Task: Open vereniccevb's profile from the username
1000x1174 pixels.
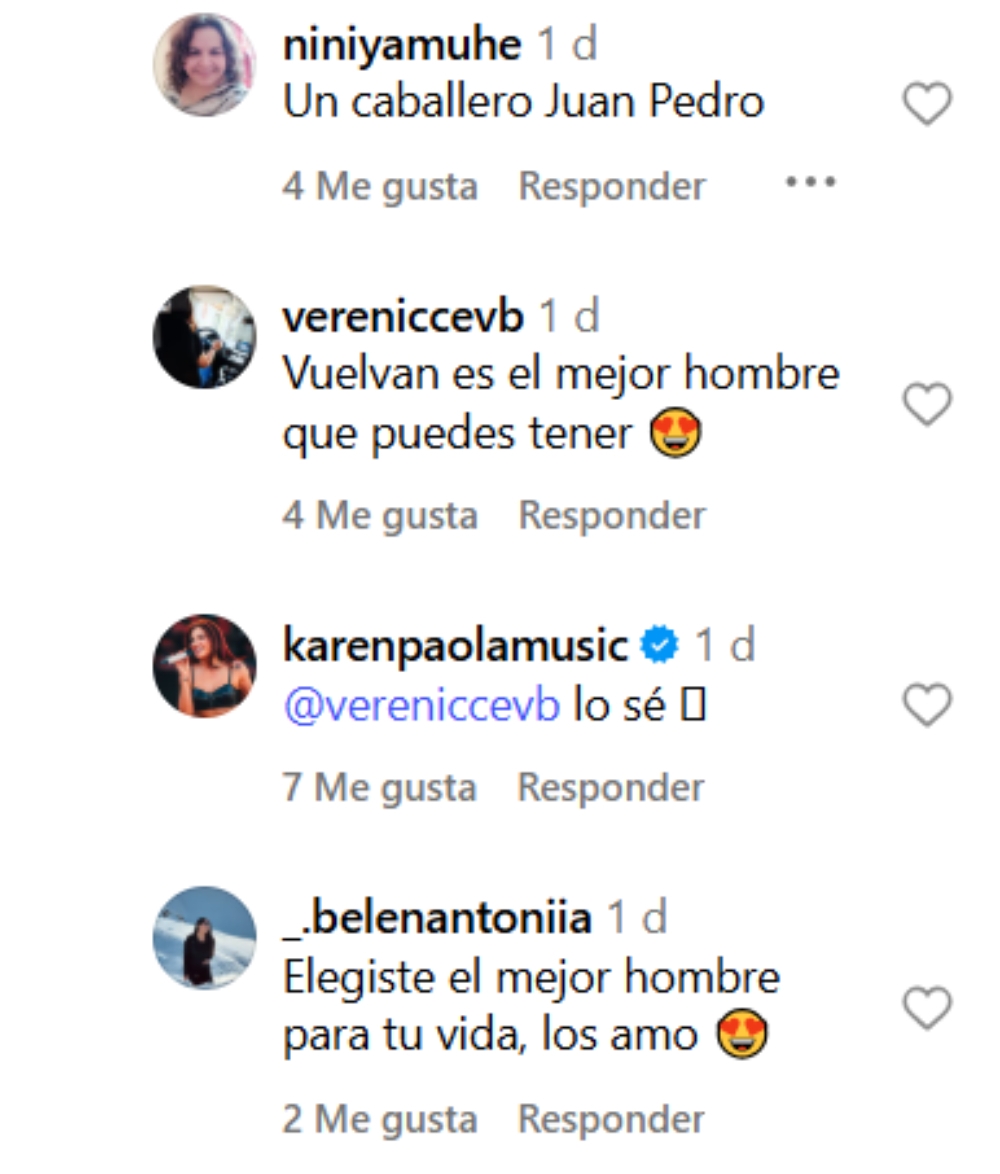Action: pyautogui.click(x=403, y=317)
